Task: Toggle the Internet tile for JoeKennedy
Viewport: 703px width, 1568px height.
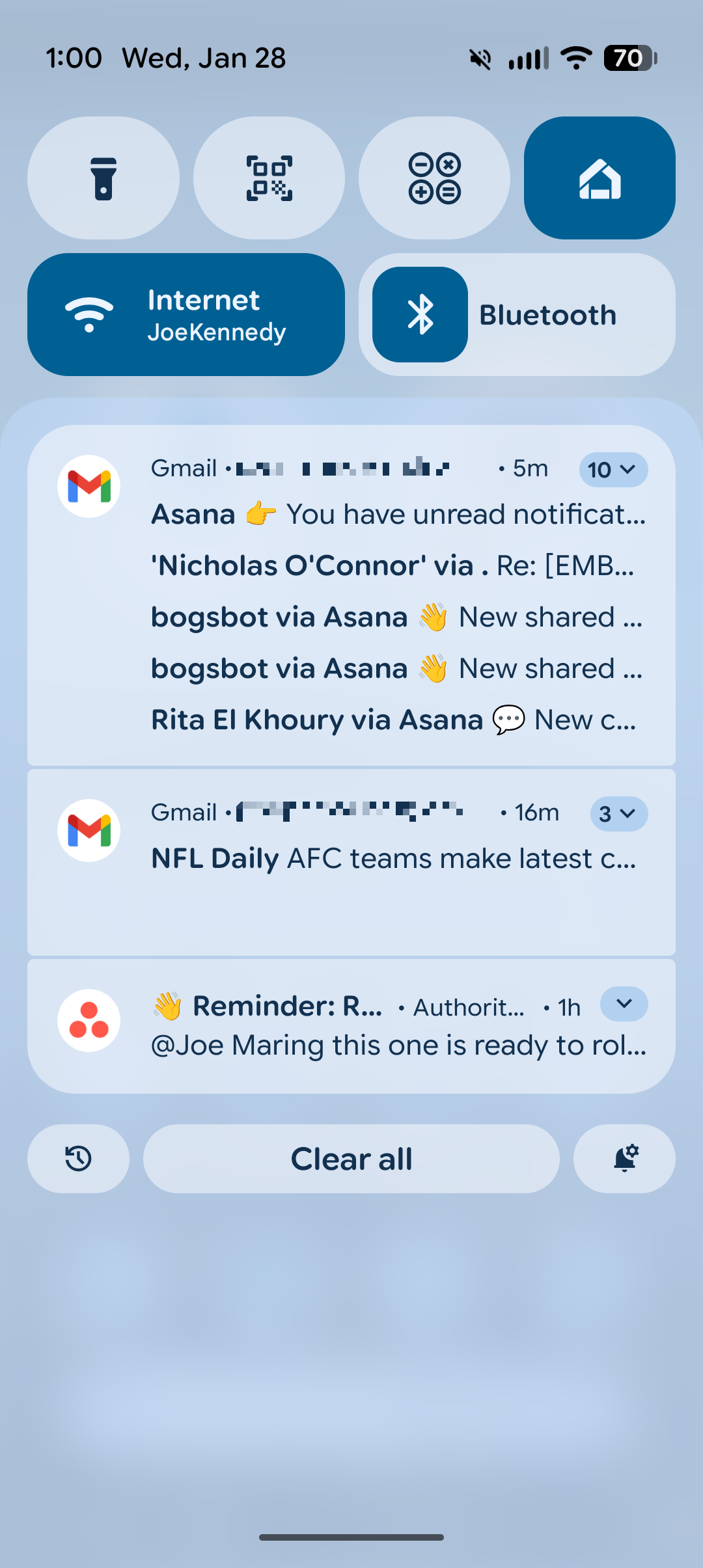Action: 186,314
